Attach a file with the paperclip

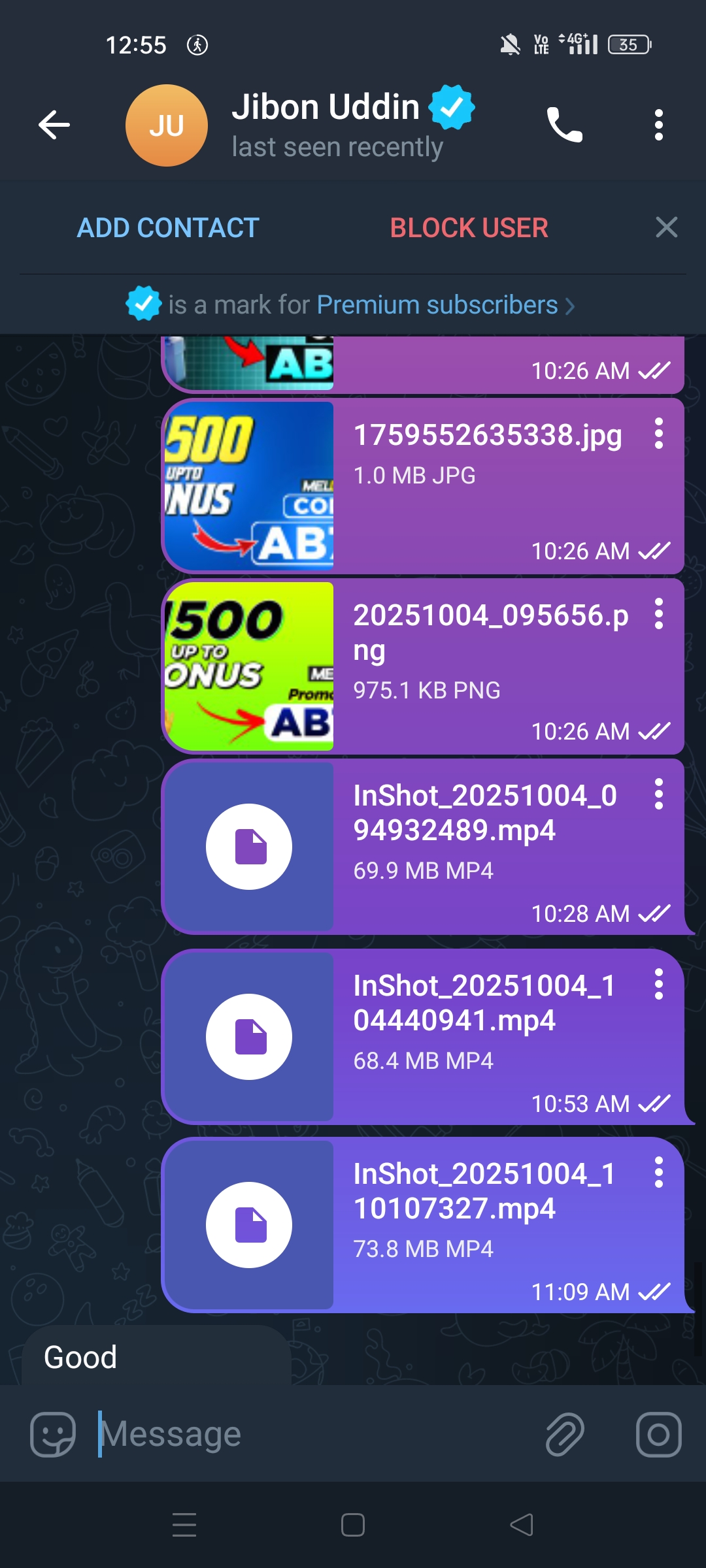coord(565,1435)
